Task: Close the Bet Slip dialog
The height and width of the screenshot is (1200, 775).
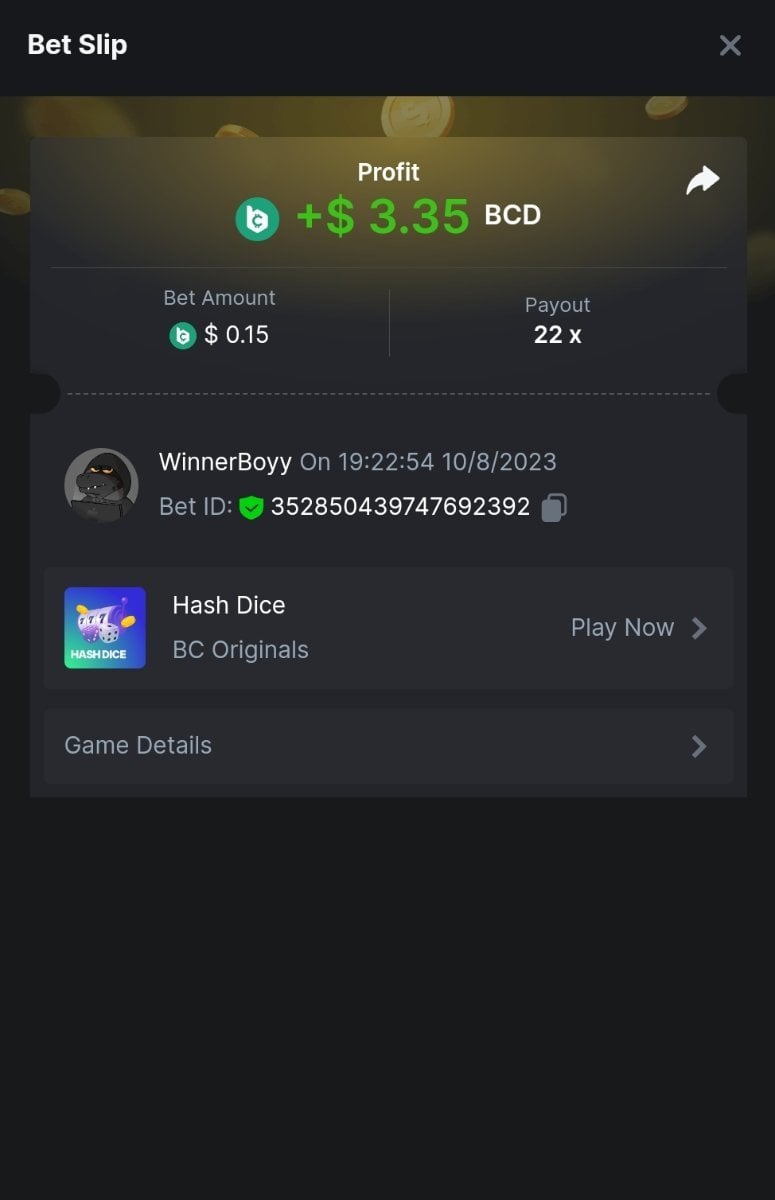Action: (730, 45)
